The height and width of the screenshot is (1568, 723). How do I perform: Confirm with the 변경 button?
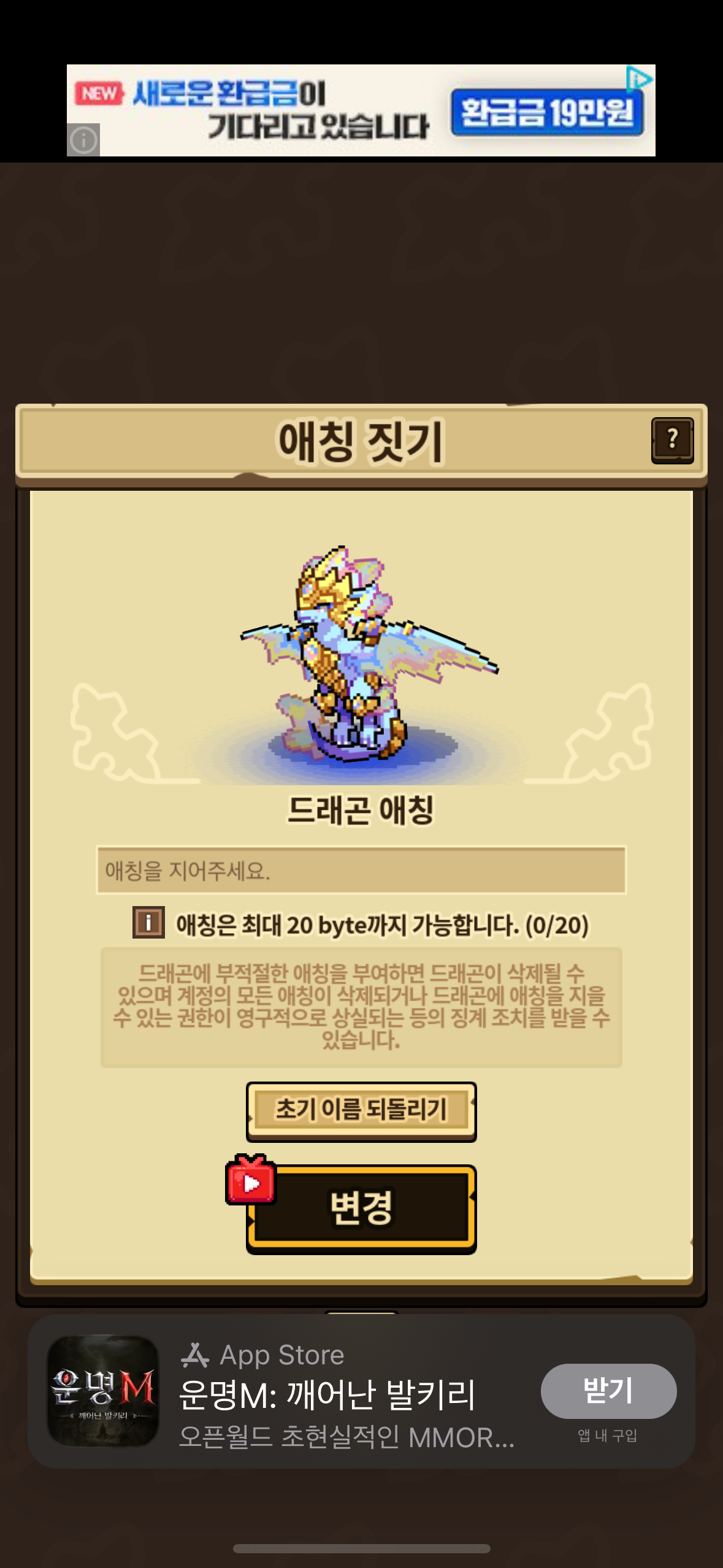click(361, 1209)
